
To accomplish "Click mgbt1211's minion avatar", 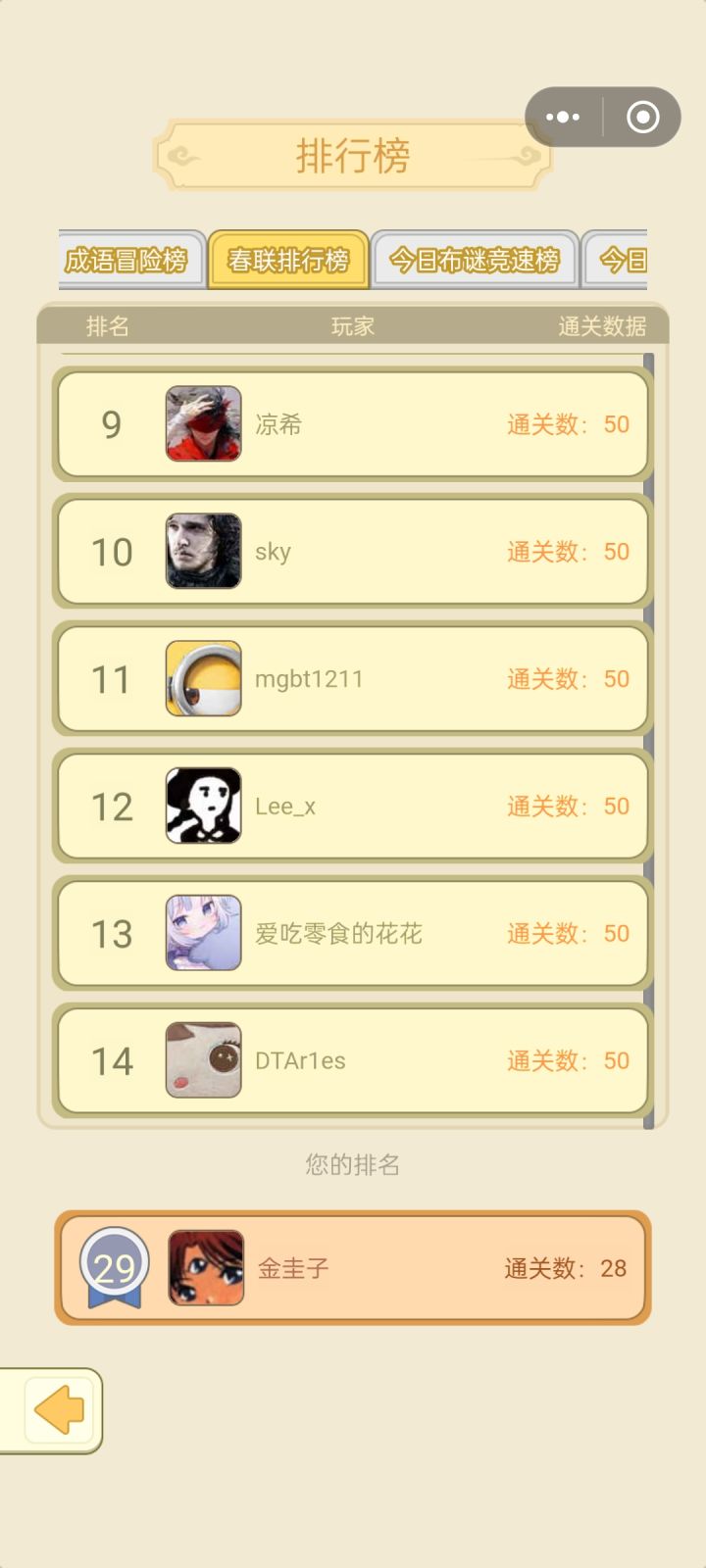I will click(203, 678).
